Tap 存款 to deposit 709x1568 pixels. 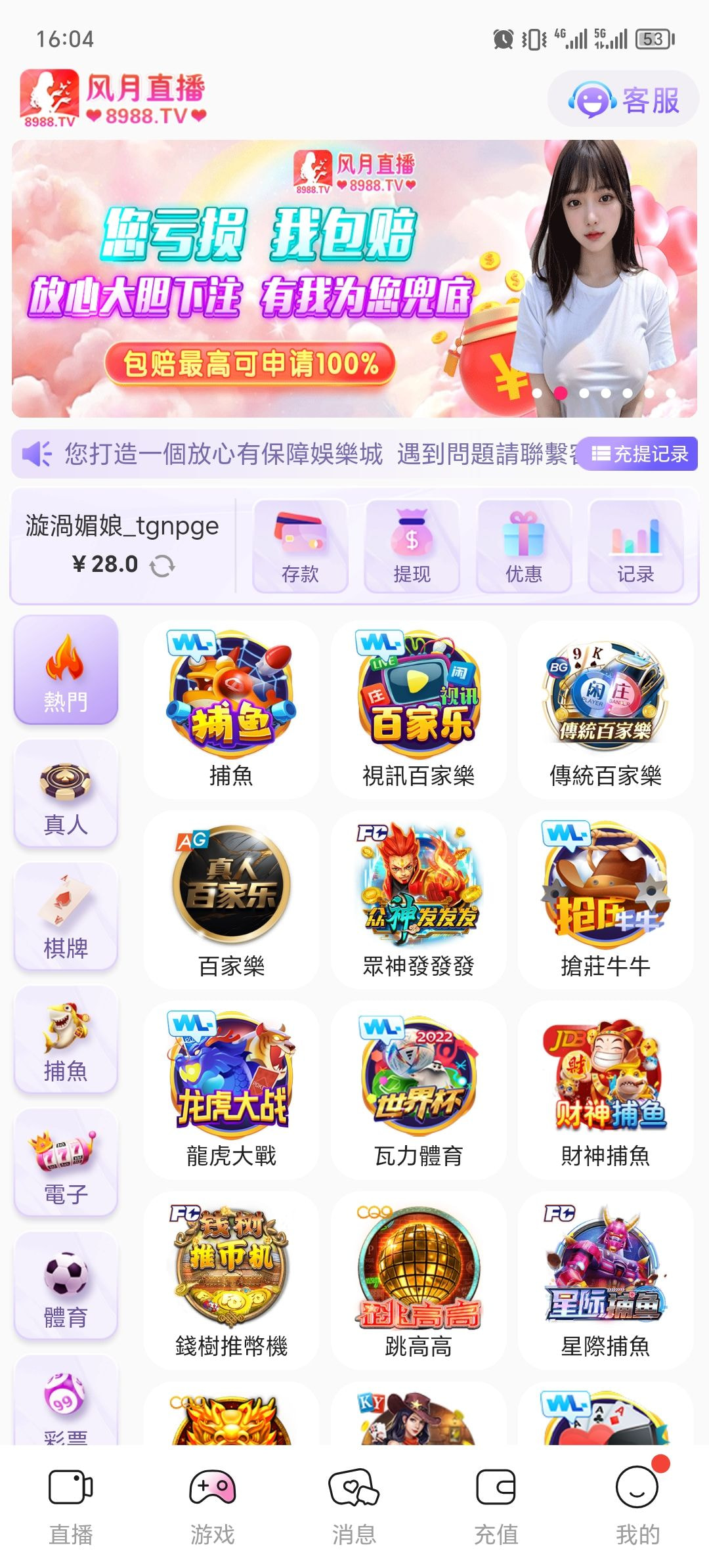point(300,546)
